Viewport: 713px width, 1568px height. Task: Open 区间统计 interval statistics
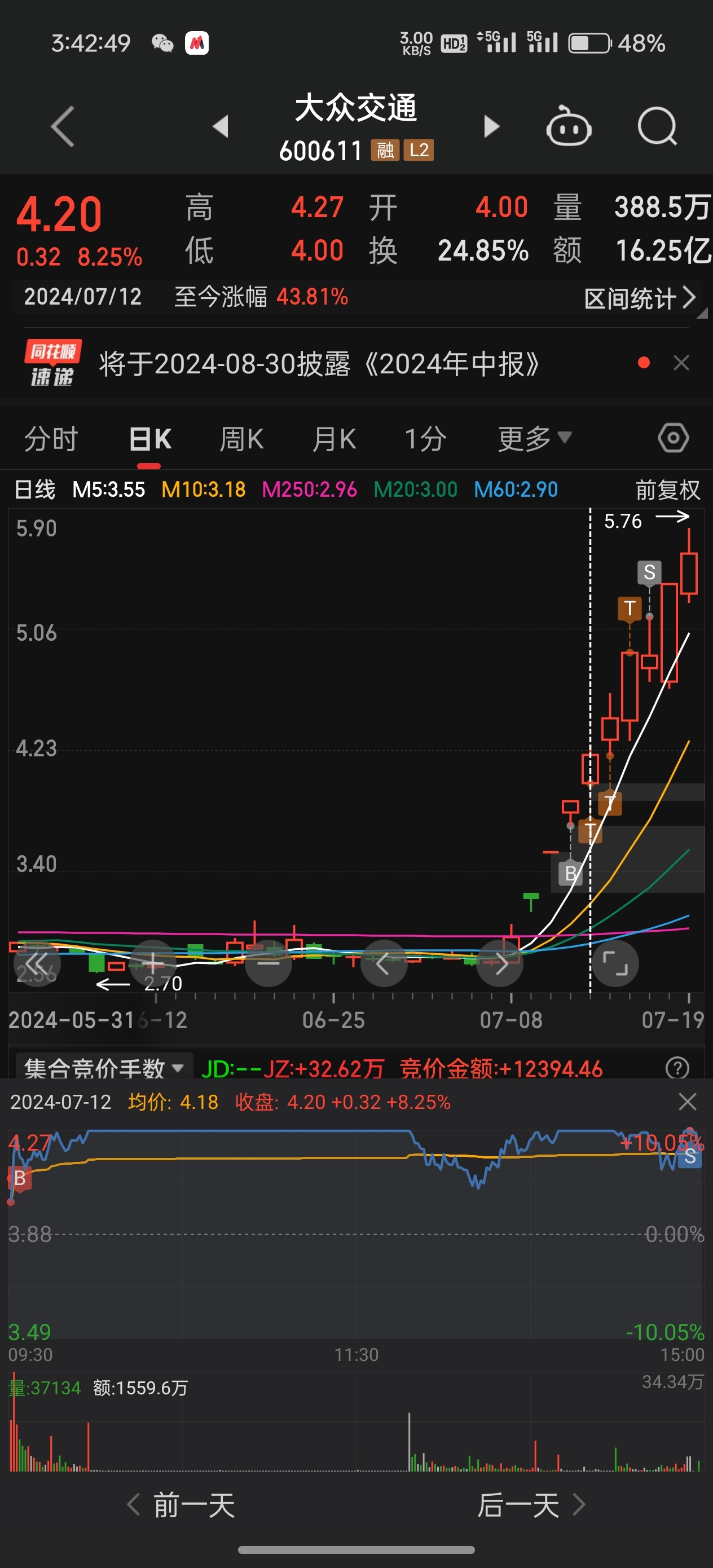pos(639,298)
